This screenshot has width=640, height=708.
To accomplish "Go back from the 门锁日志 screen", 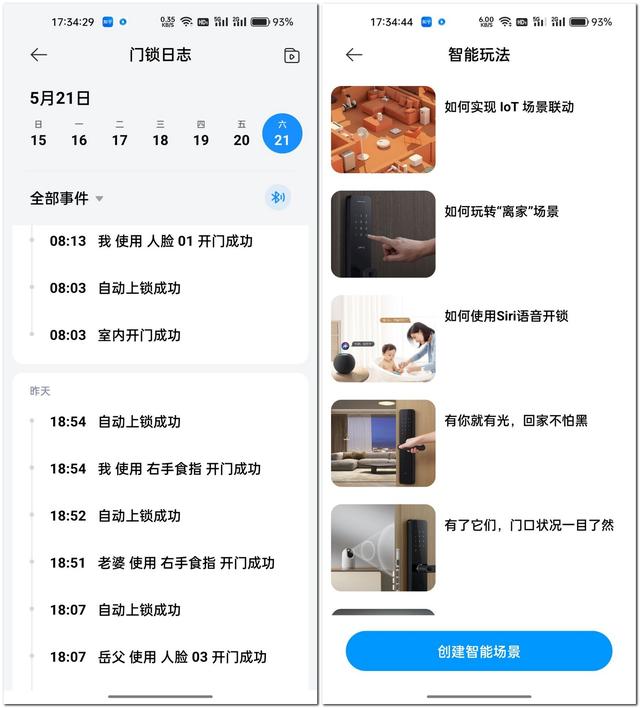I will click(x=39, y=55).
